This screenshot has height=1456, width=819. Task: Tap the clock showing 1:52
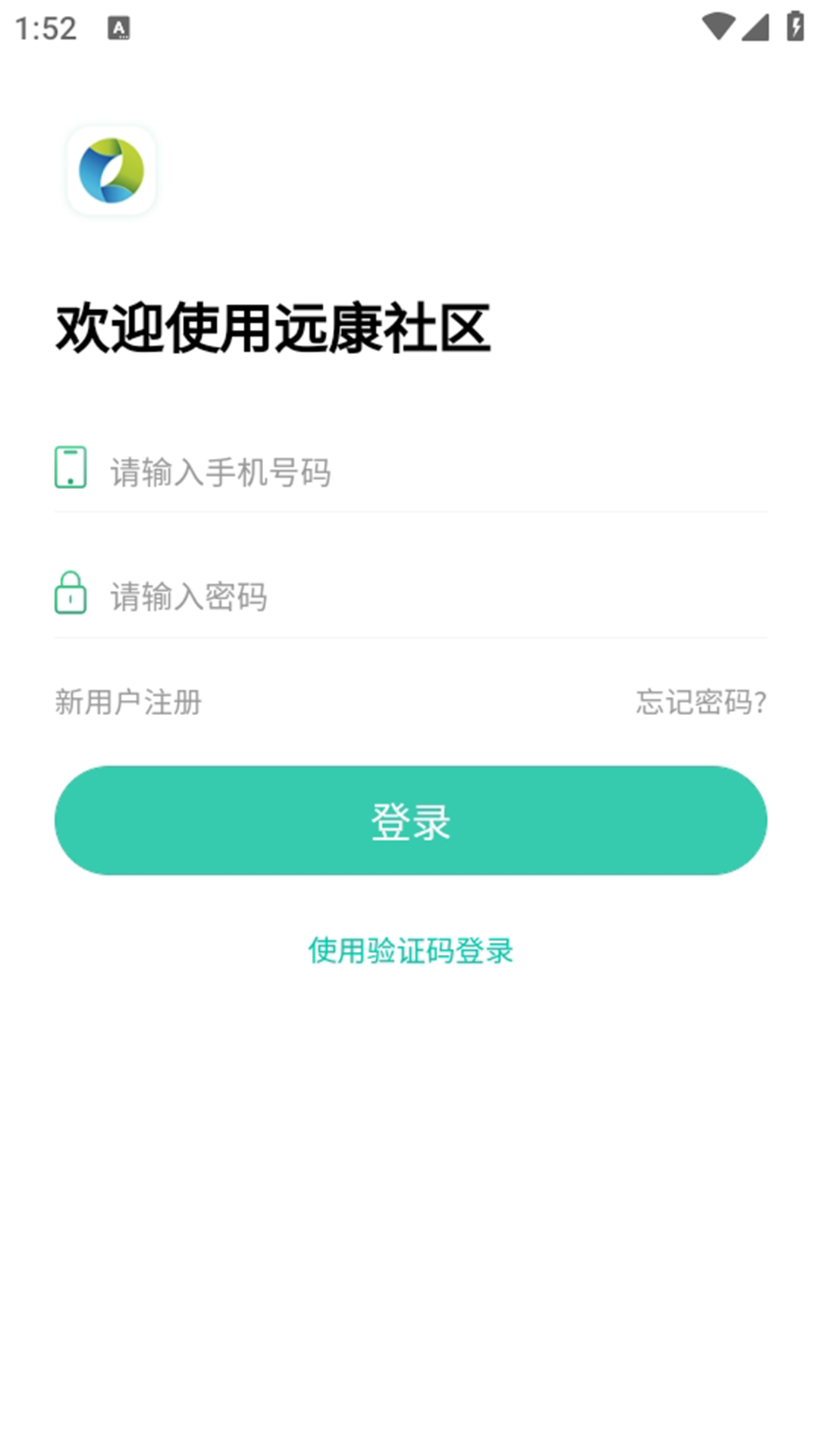tap(45, 29)
